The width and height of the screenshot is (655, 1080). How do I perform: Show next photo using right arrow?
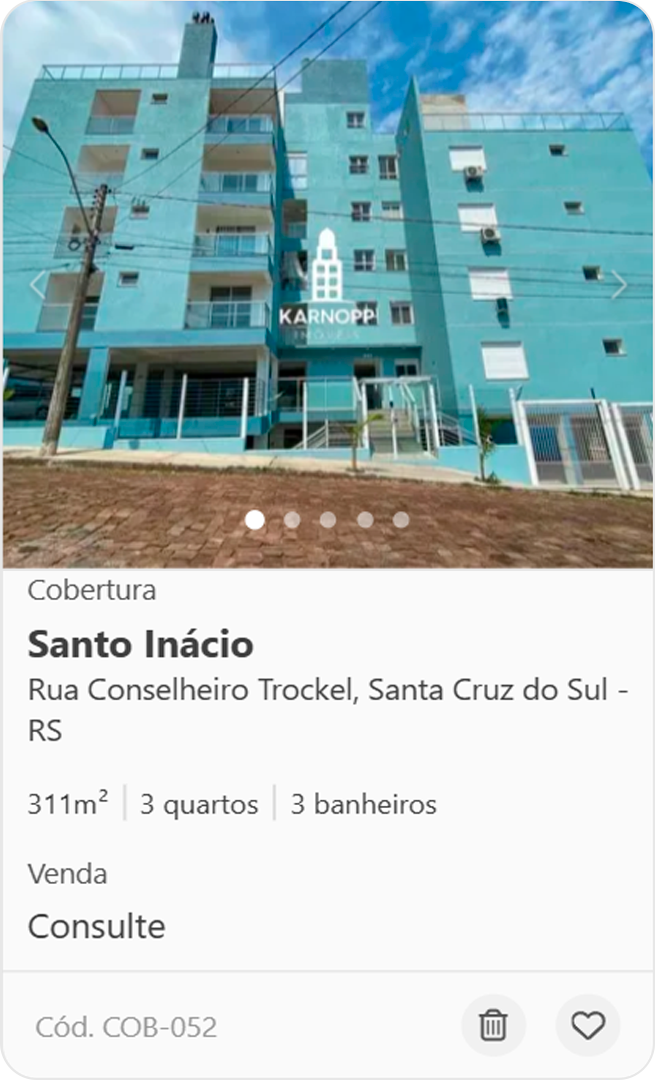(619, 285)
